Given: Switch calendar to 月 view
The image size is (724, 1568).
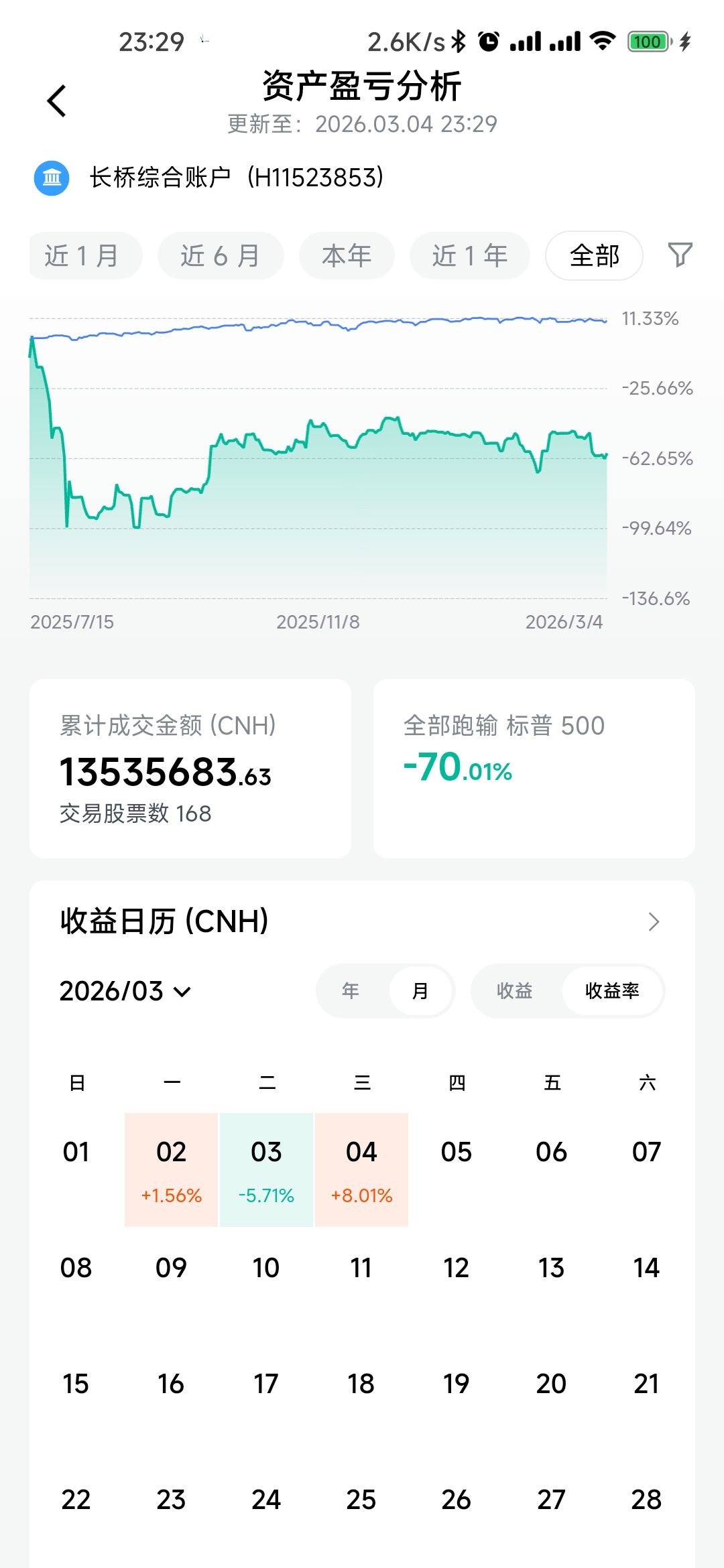Looking at the screenshot, I should tap(420, 991).
